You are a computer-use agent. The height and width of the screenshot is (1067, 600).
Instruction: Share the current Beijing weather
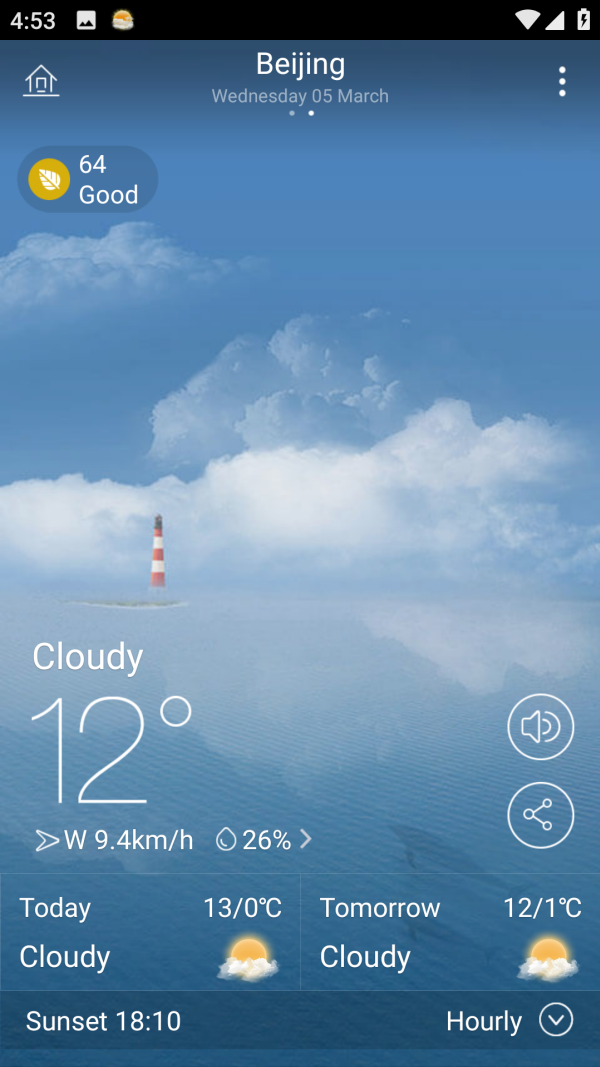(x=540, y=815)
